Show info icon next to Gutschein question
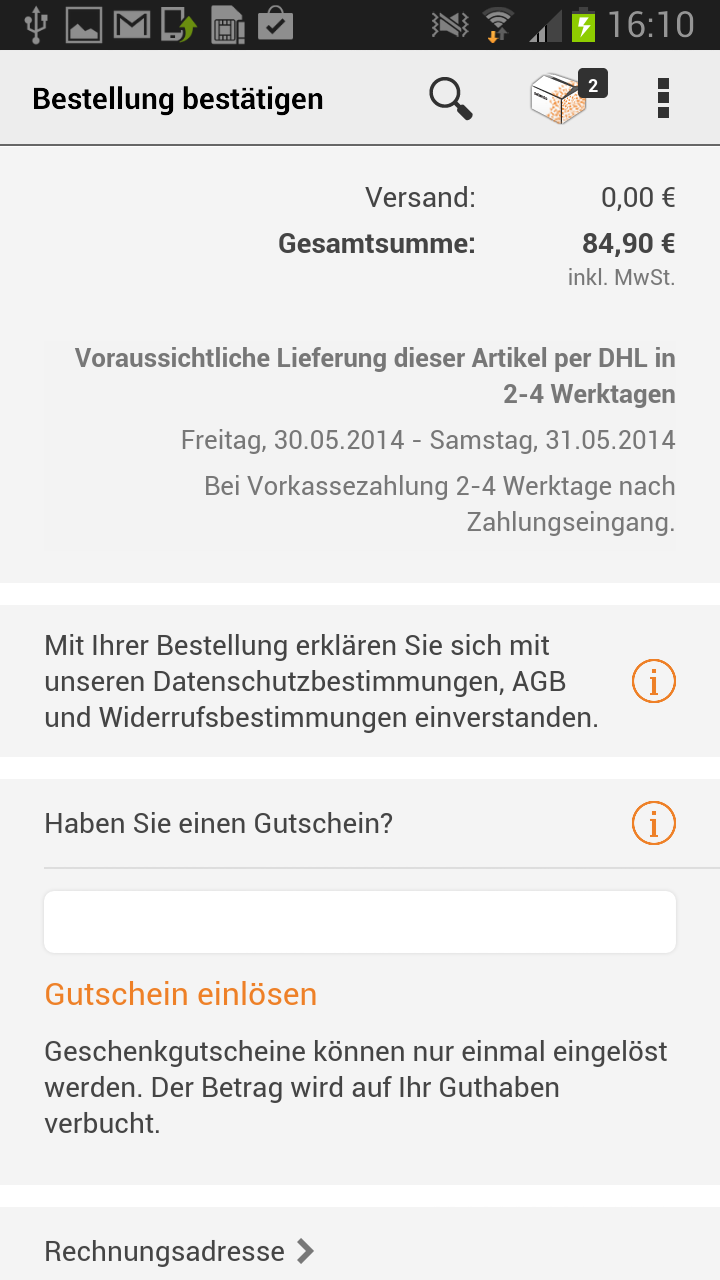 tap(654, 824)
